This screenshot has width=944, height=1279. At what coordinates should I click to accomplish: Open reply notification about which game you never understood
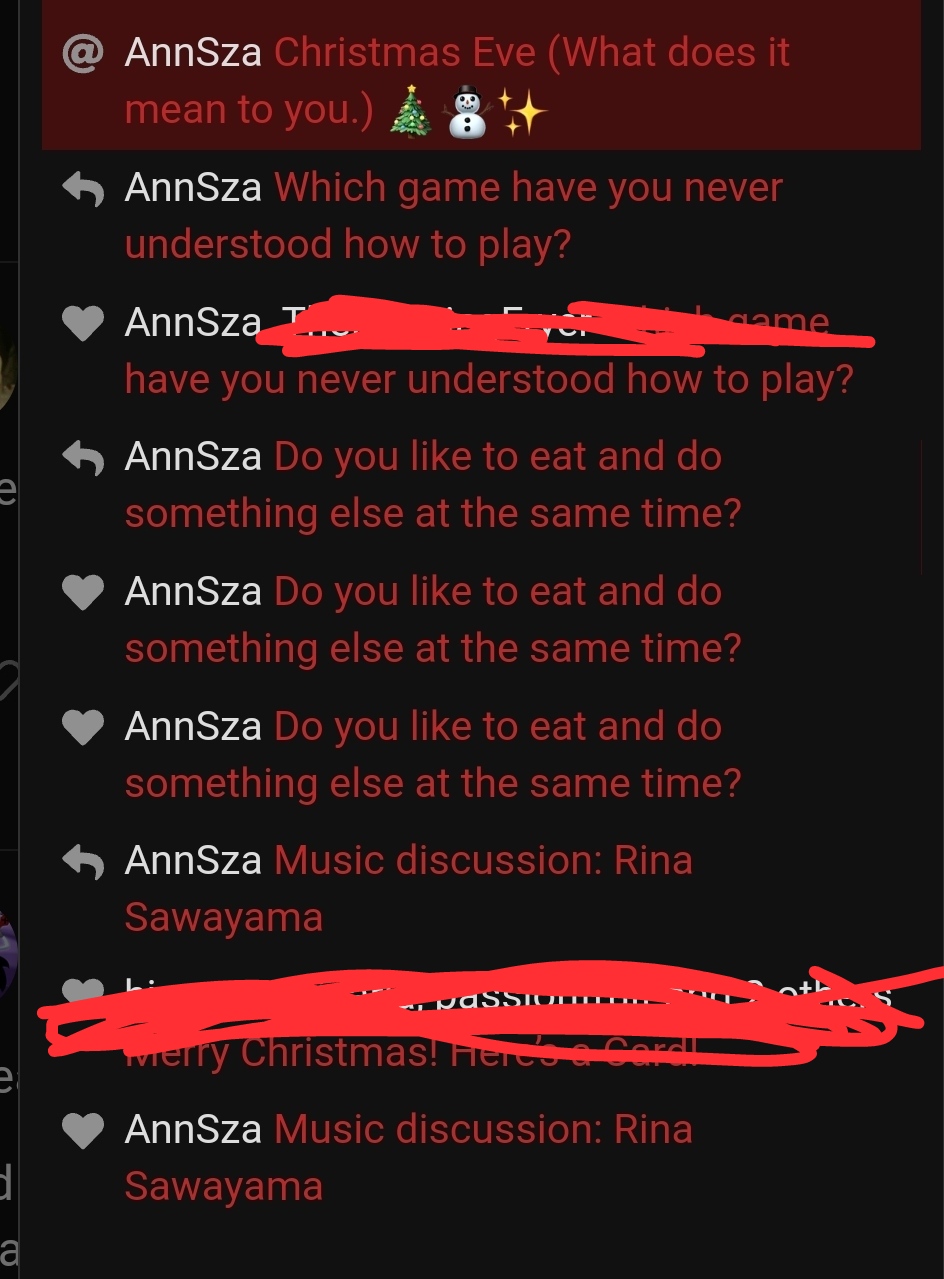click(x=452, y=216)
